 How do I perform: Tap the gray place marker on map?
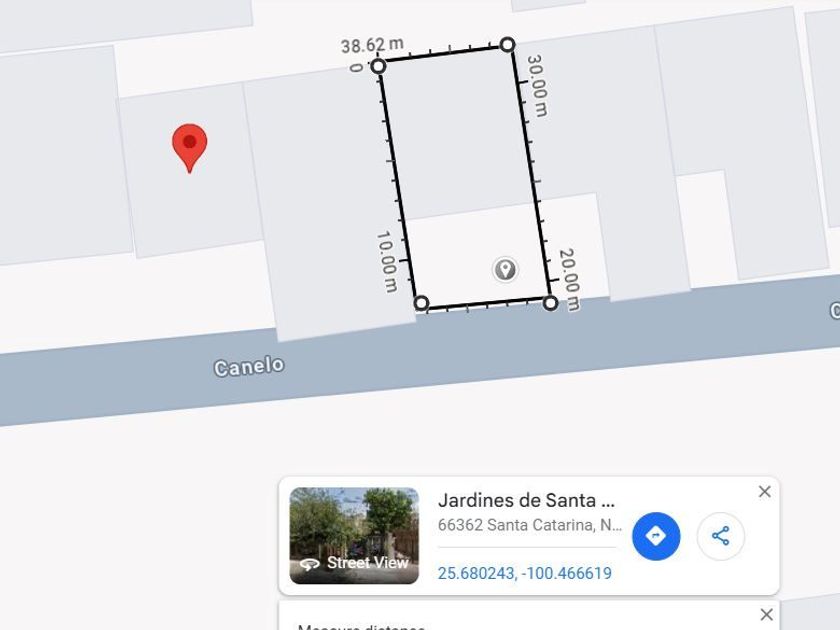point(505,269)
